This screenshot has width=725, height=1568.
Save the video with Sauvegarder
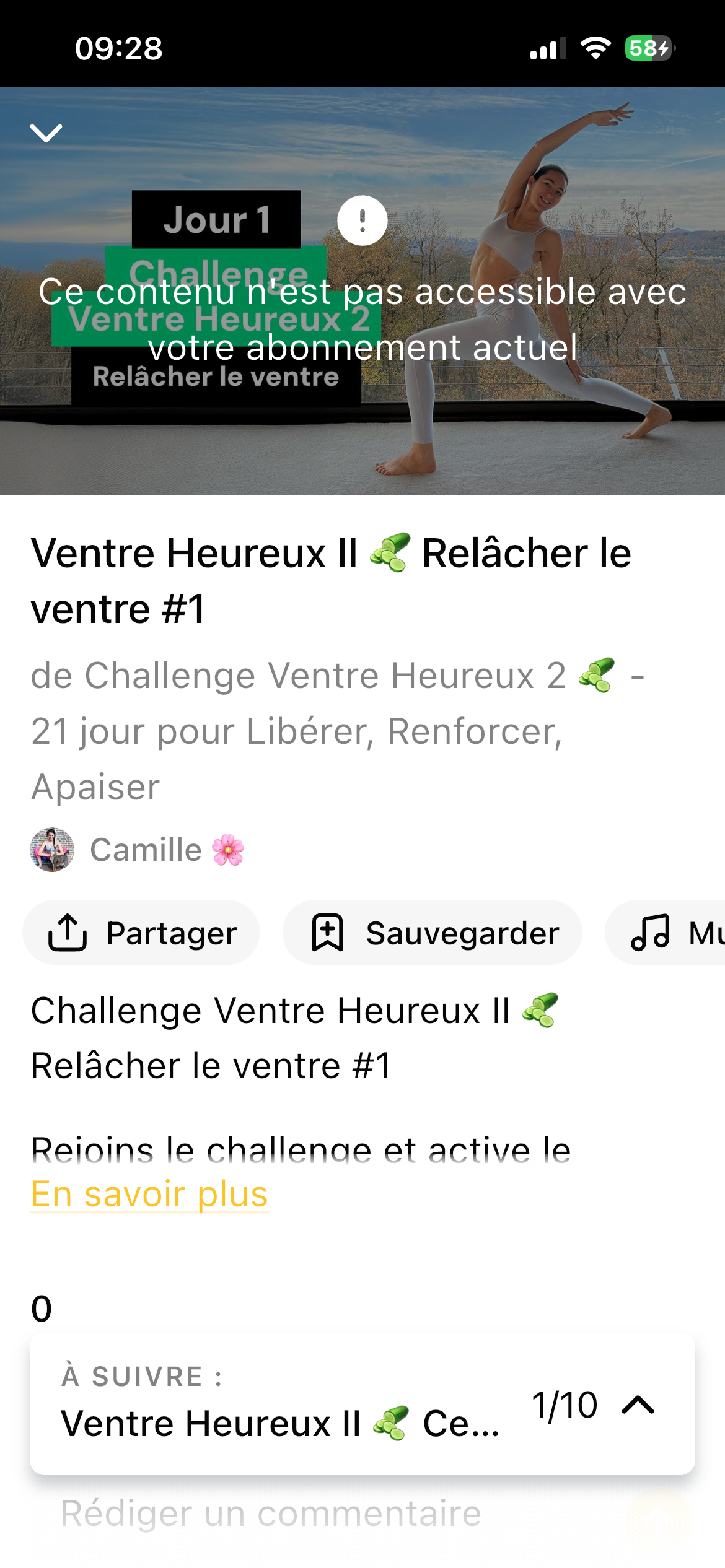432,933
